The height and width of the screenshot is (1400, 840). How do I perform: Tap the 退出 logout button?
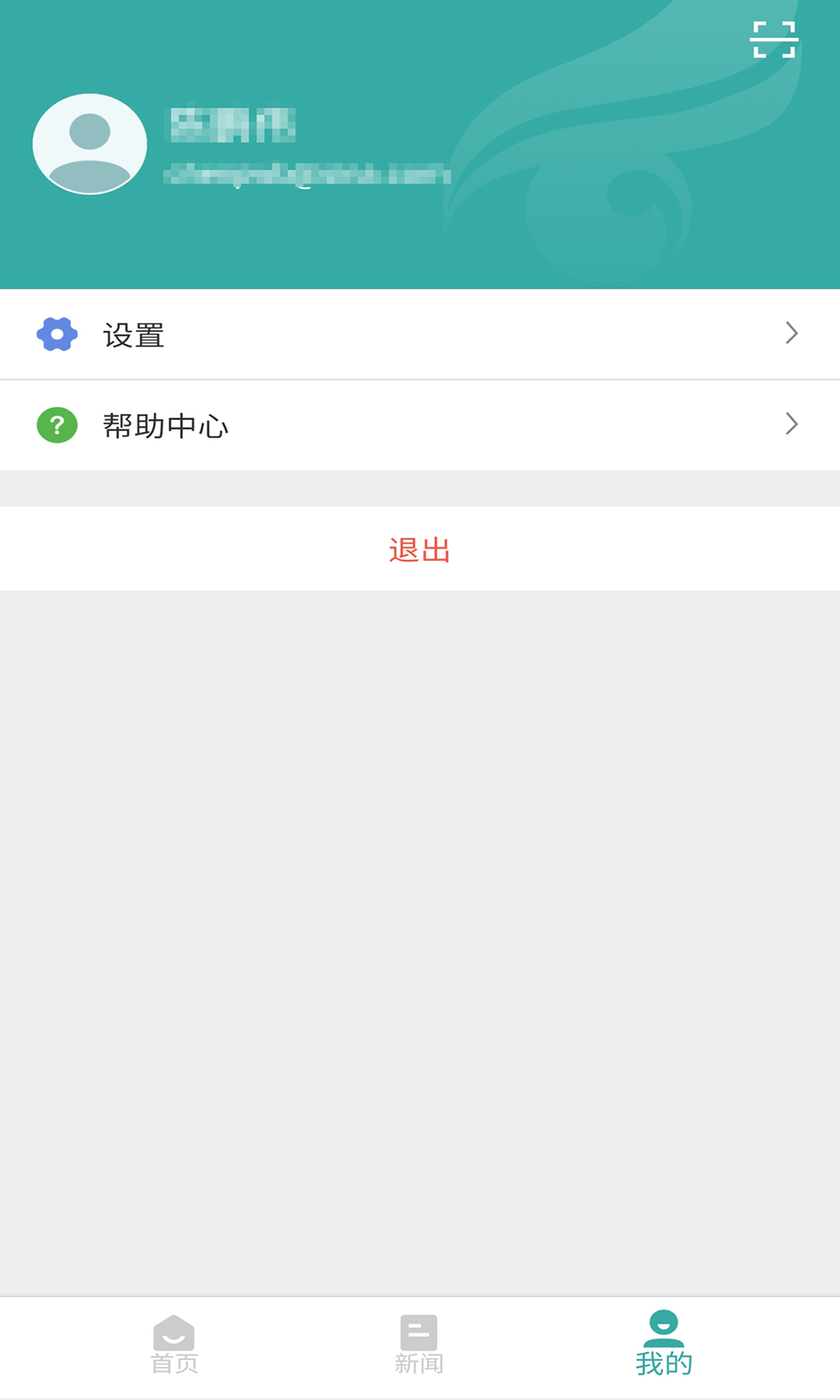click(419, 549)
